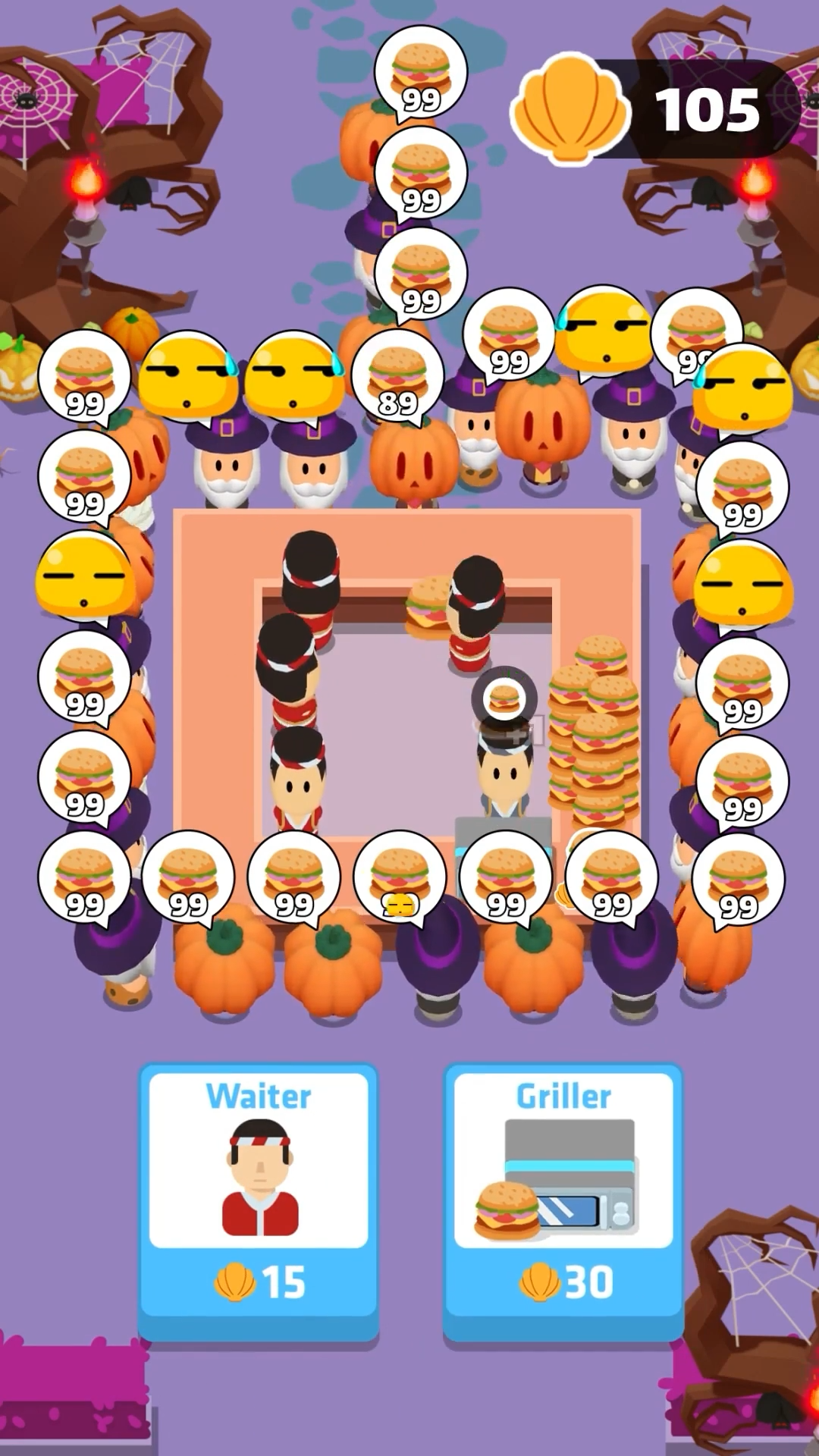Purchase the Griller upgrade for 30 shells
The width and height of the screenshot is (819, 1456).
pos(563,1198)
